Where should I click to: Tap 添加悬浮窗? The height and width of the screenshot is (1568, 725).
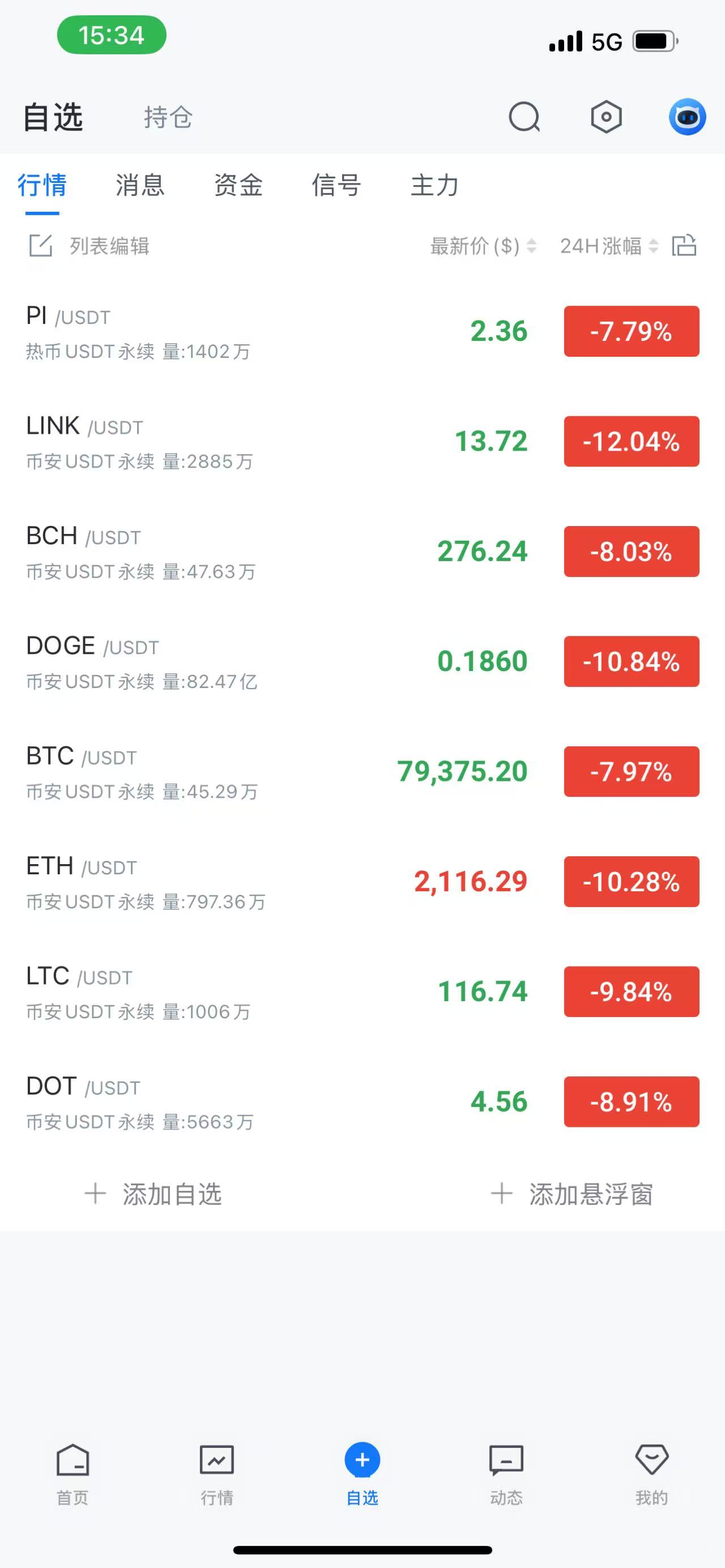click(x=572, y=1194)
